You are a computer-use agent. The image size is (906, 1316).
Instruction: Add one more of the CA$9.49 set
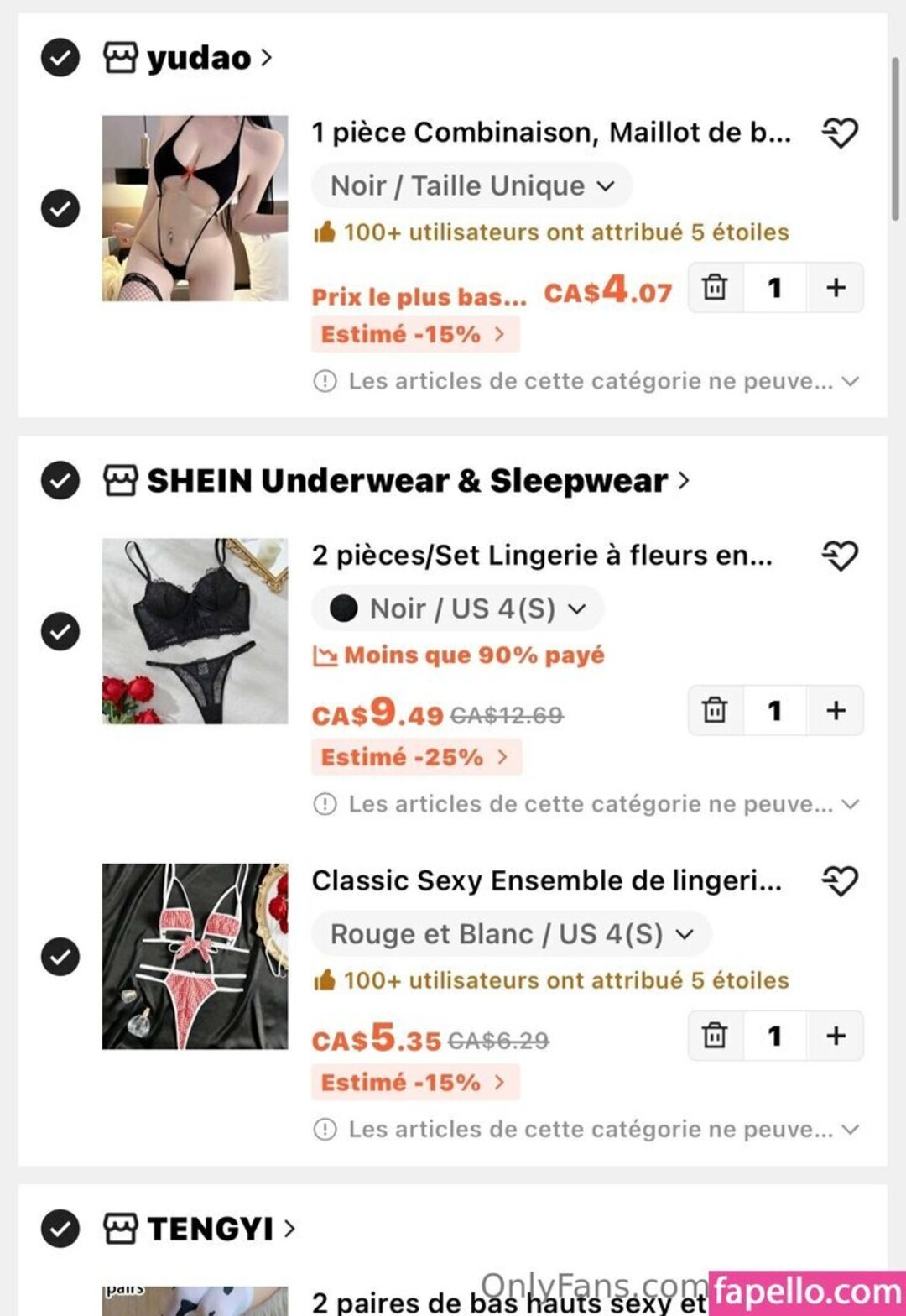(836, 711)
